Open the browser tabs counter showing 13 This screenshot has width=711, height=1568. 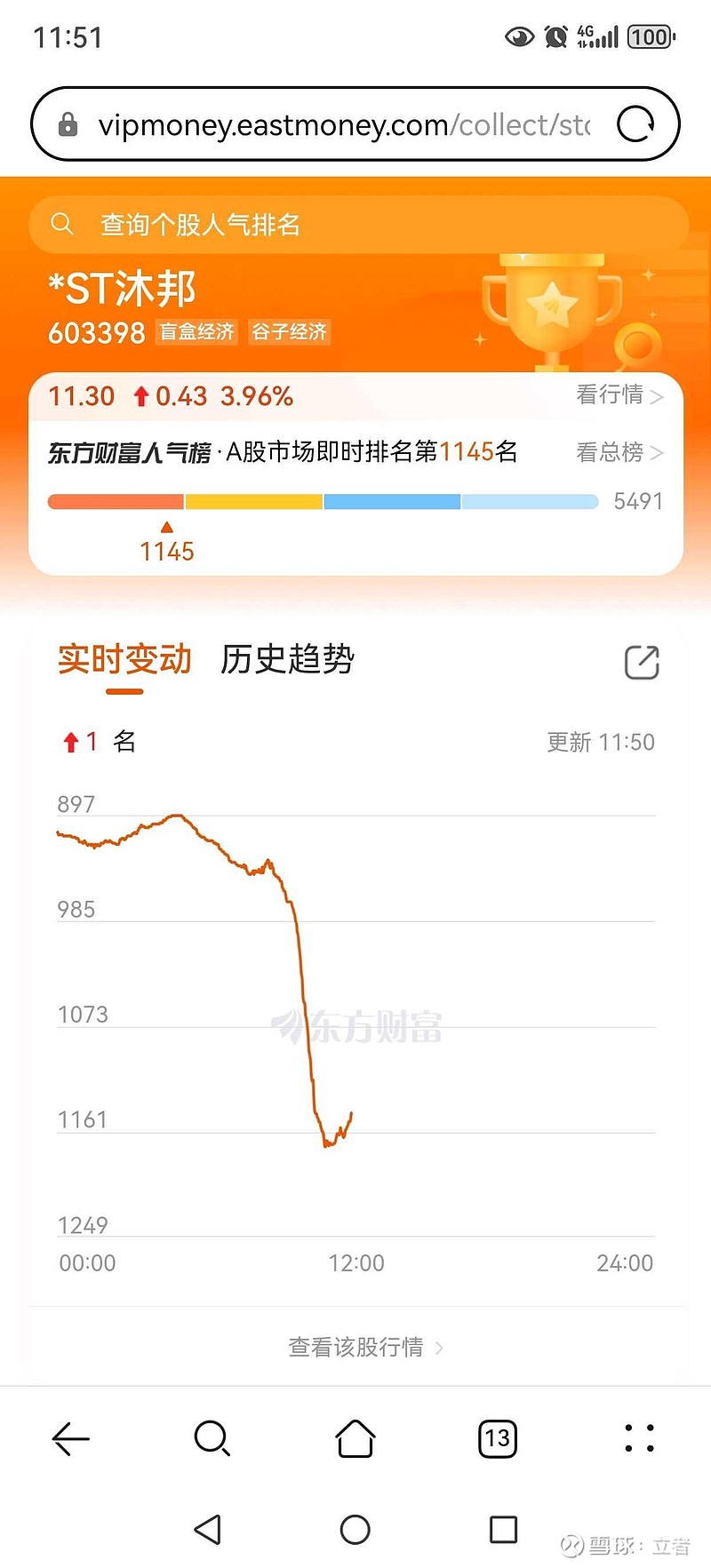(497, 1439)
